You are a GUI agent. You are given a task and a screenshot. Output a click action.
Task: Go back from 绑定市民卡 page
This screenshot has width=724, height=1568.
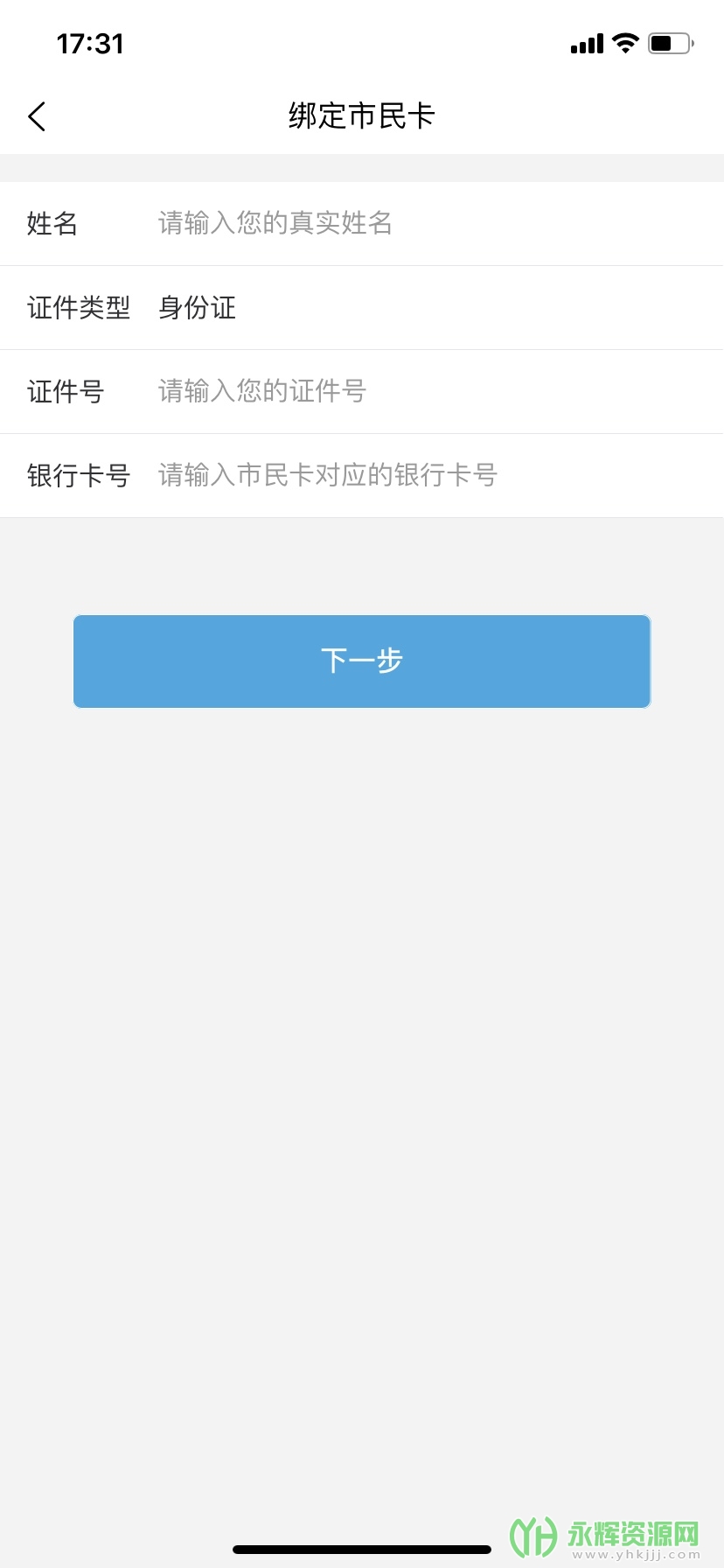point(37,116)
